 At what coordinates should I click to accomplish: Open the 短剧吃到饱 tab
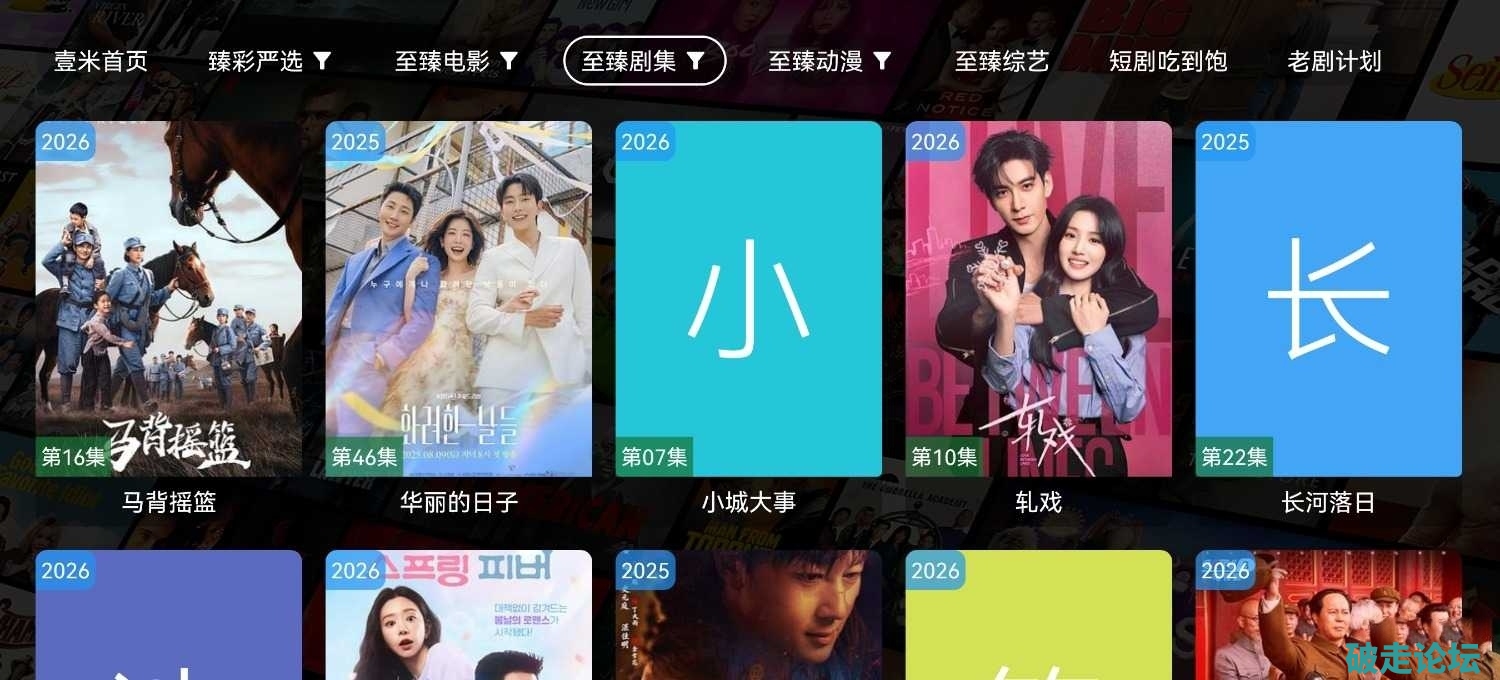point(1168,61)
